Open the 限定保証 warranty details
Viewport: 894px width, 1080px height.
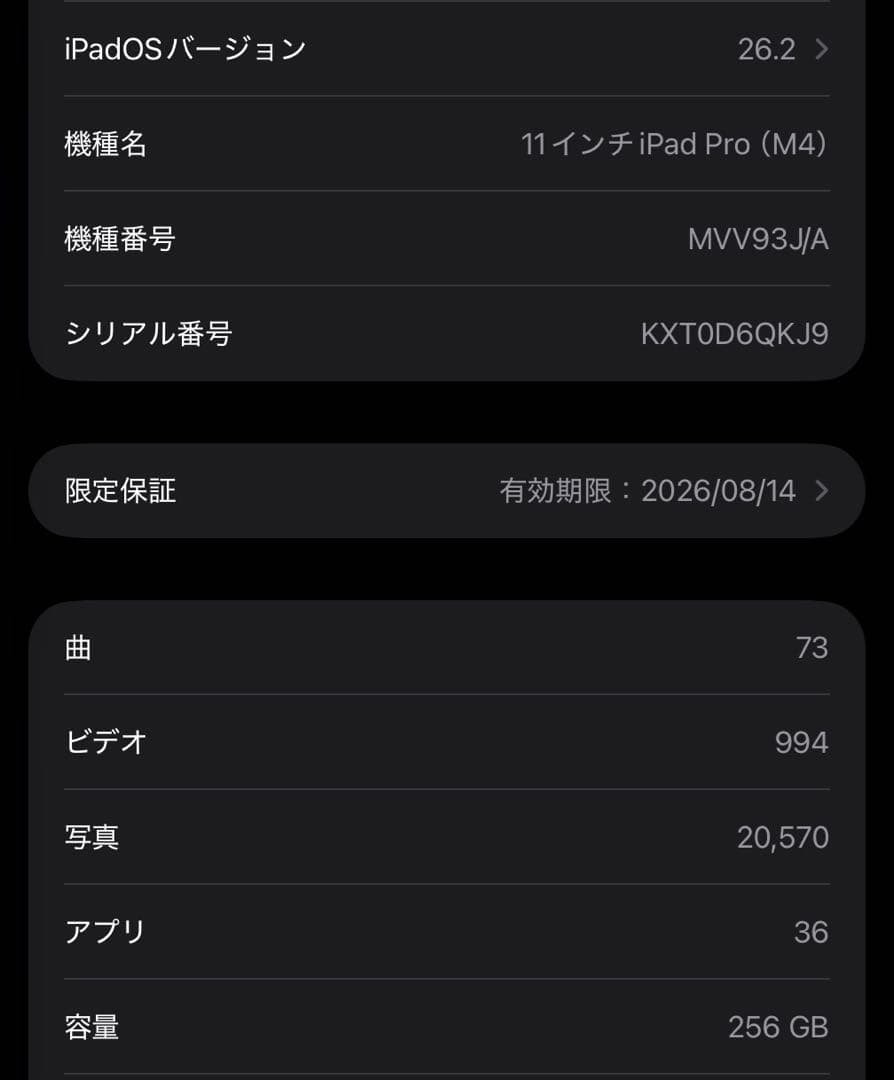(447, 491)
